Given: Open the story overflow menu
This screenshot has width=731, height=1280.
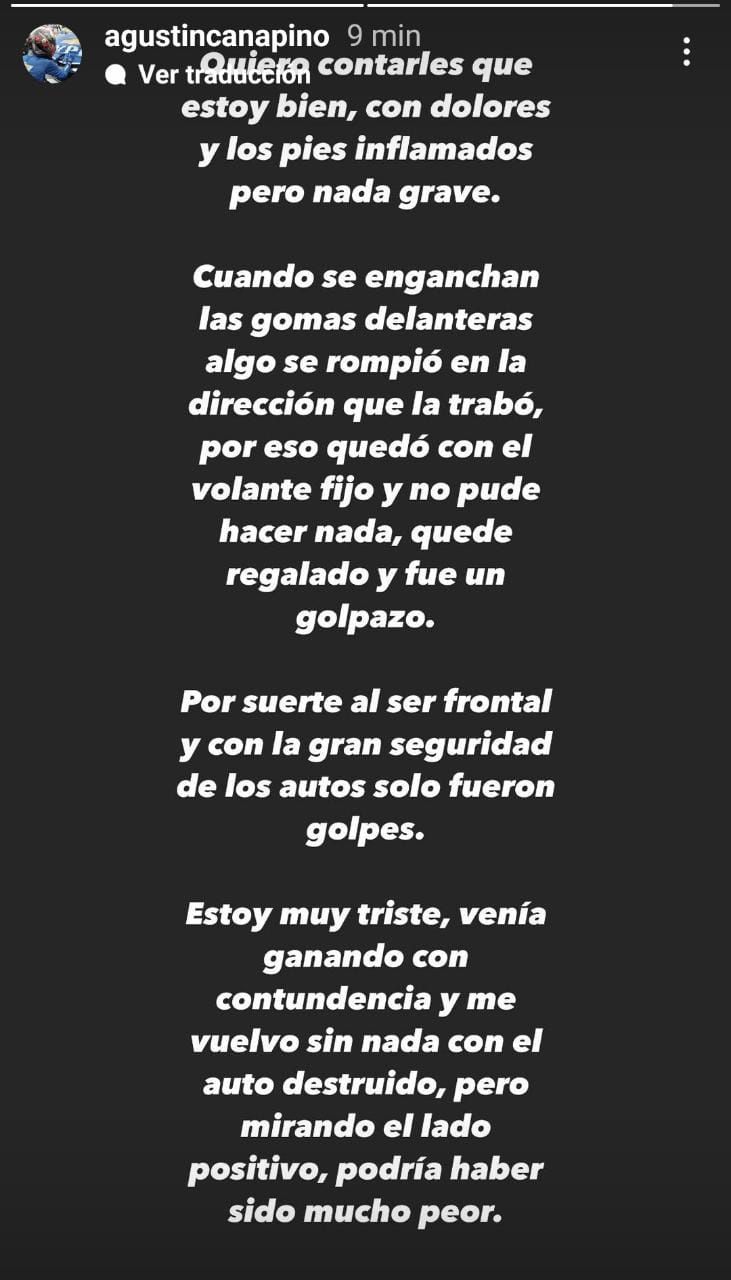Looking at the screenshot, I should coord(686,52).
